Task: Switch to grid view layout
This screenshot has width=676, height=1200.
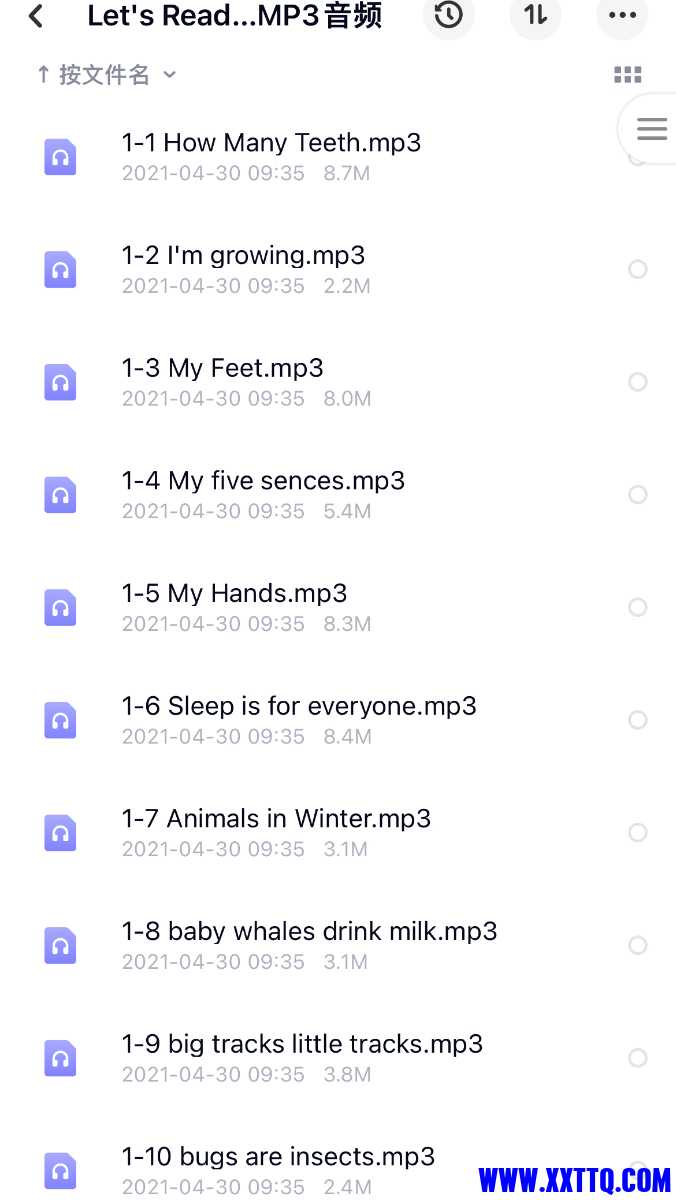Action: 627,75
